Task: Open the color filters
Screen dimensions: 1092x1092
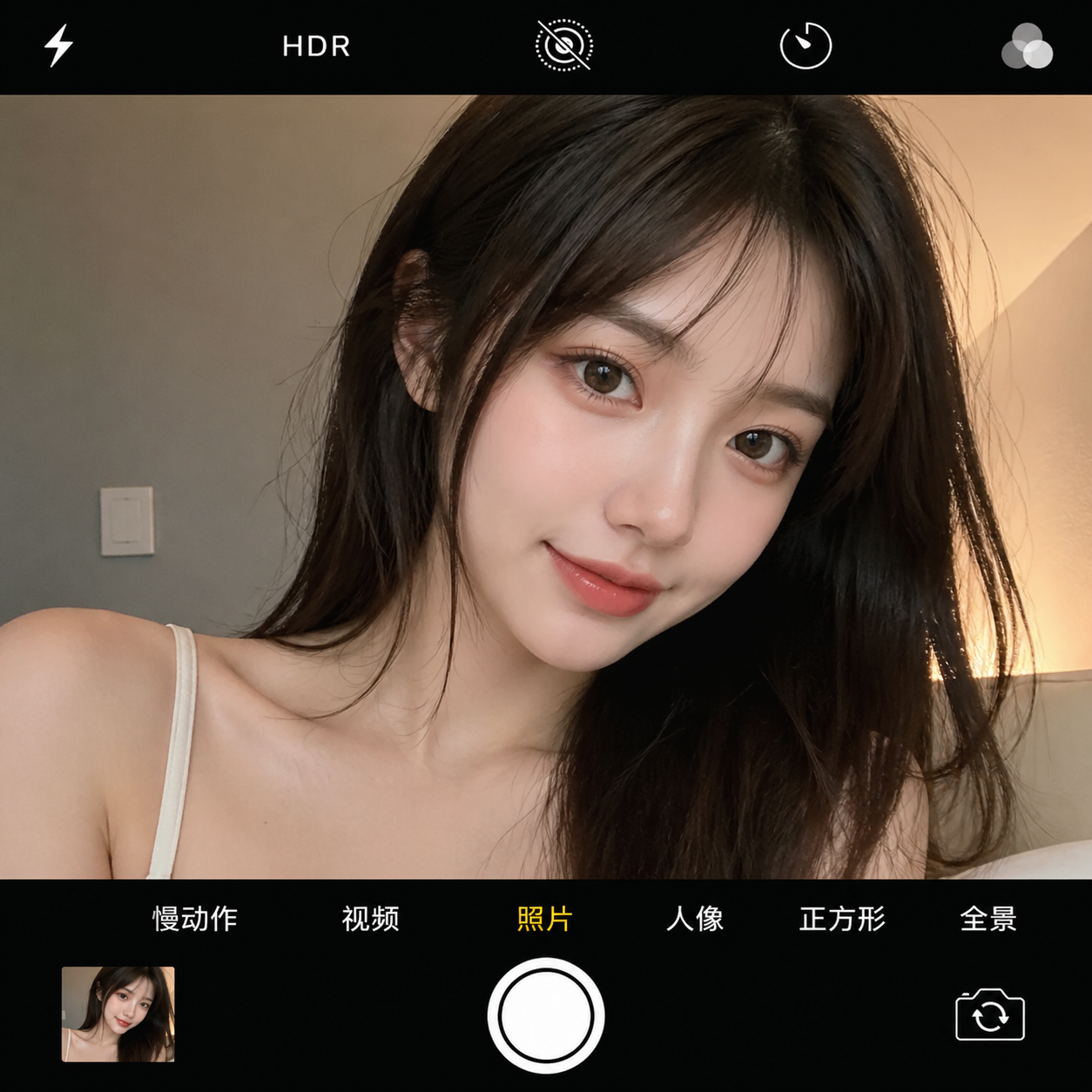Action: pos(1027,46)
